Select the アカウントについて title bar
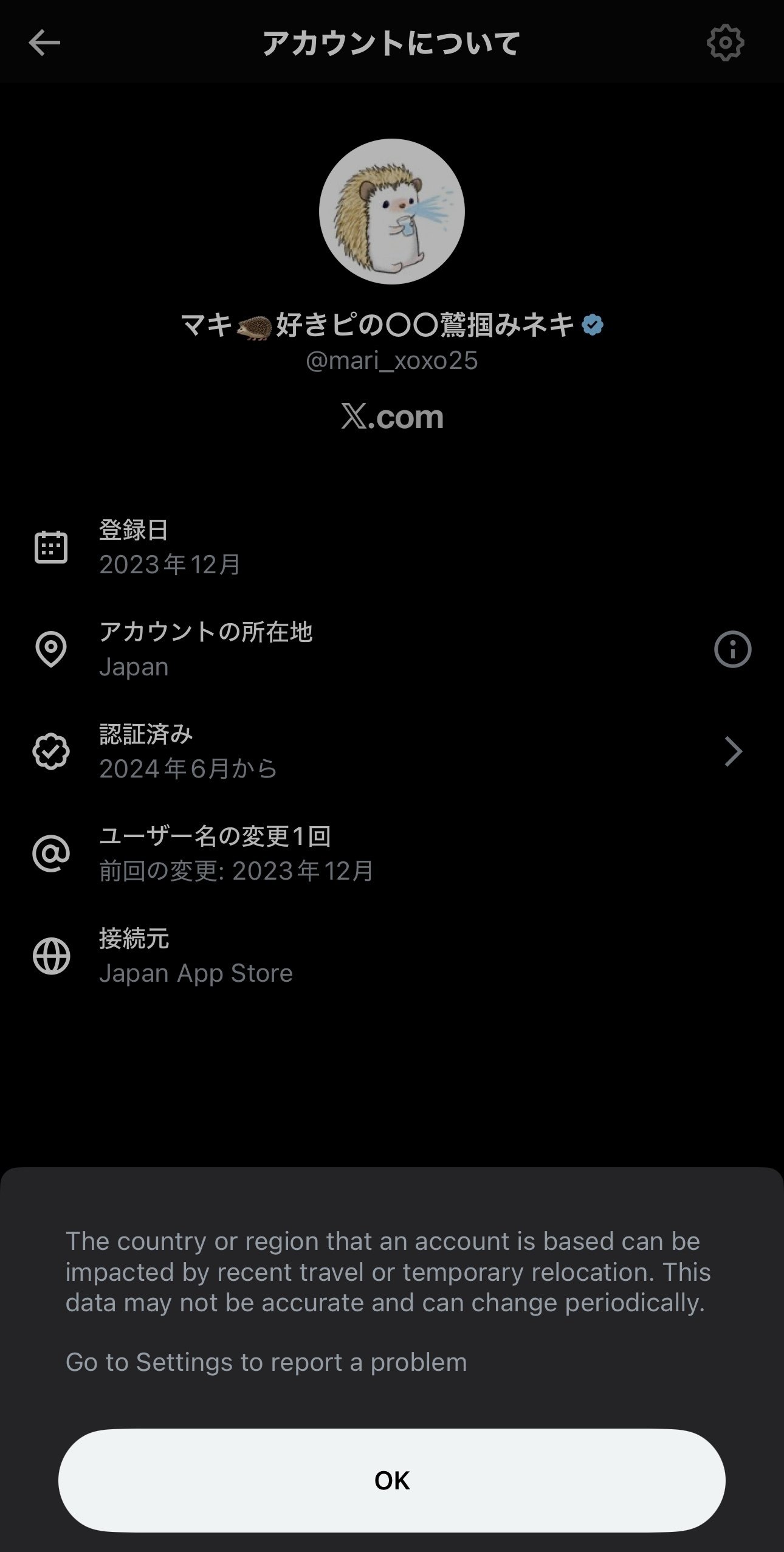784x1552 pixels. (x=391, y=43)
